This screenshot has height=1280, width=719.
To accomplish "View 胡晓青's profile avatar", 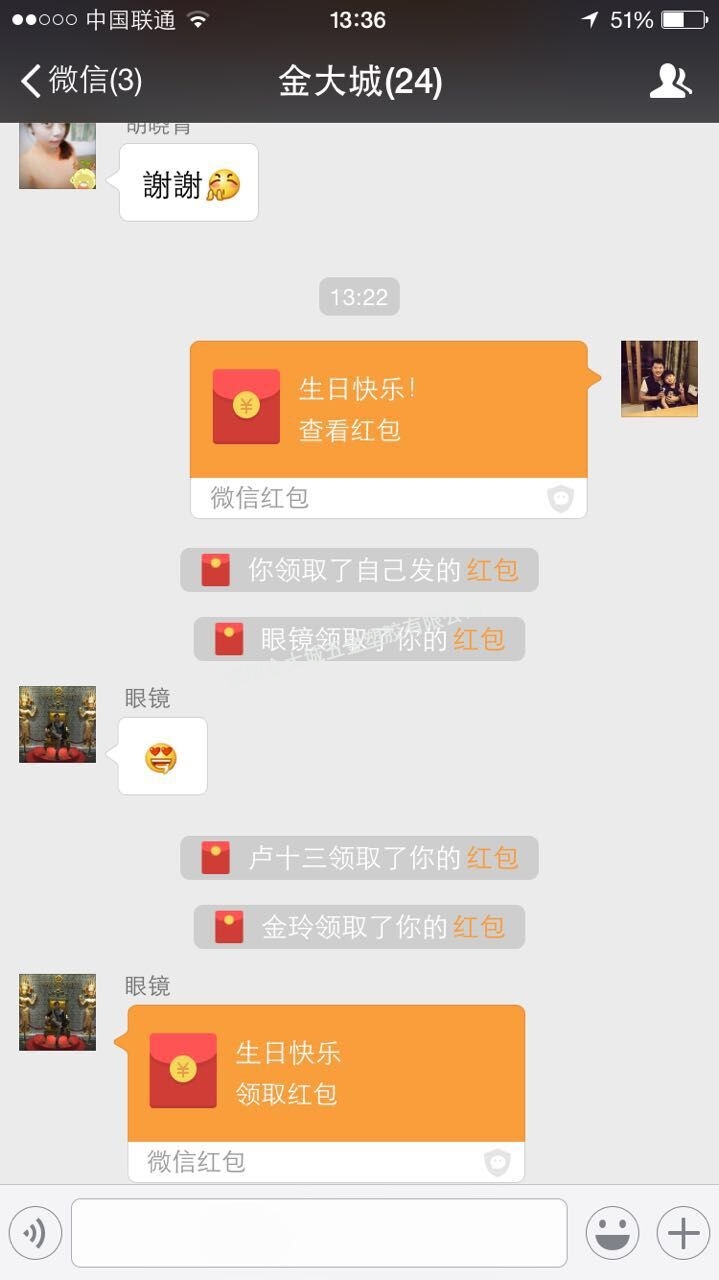I will [57, 156].
